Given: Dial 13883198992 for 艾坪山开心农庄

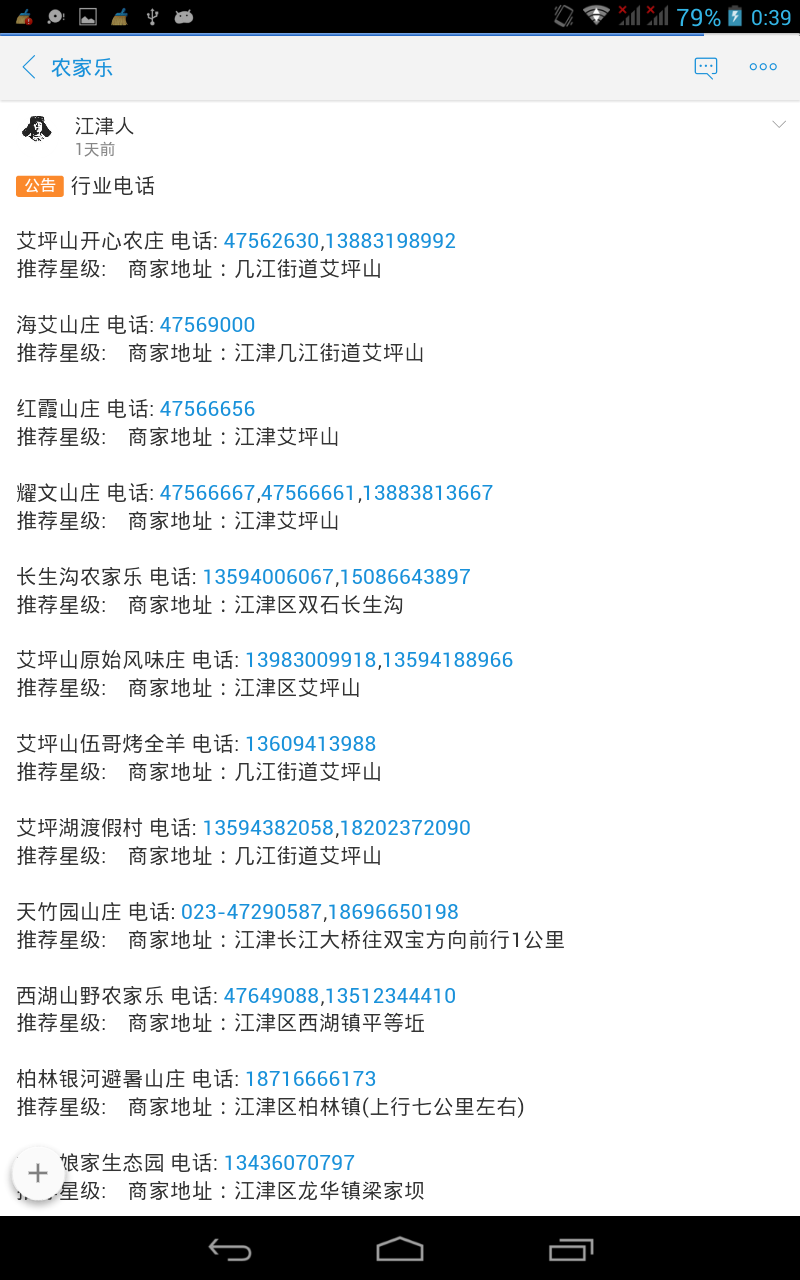Looking at the screenshot, I should (x=390, y=241).
